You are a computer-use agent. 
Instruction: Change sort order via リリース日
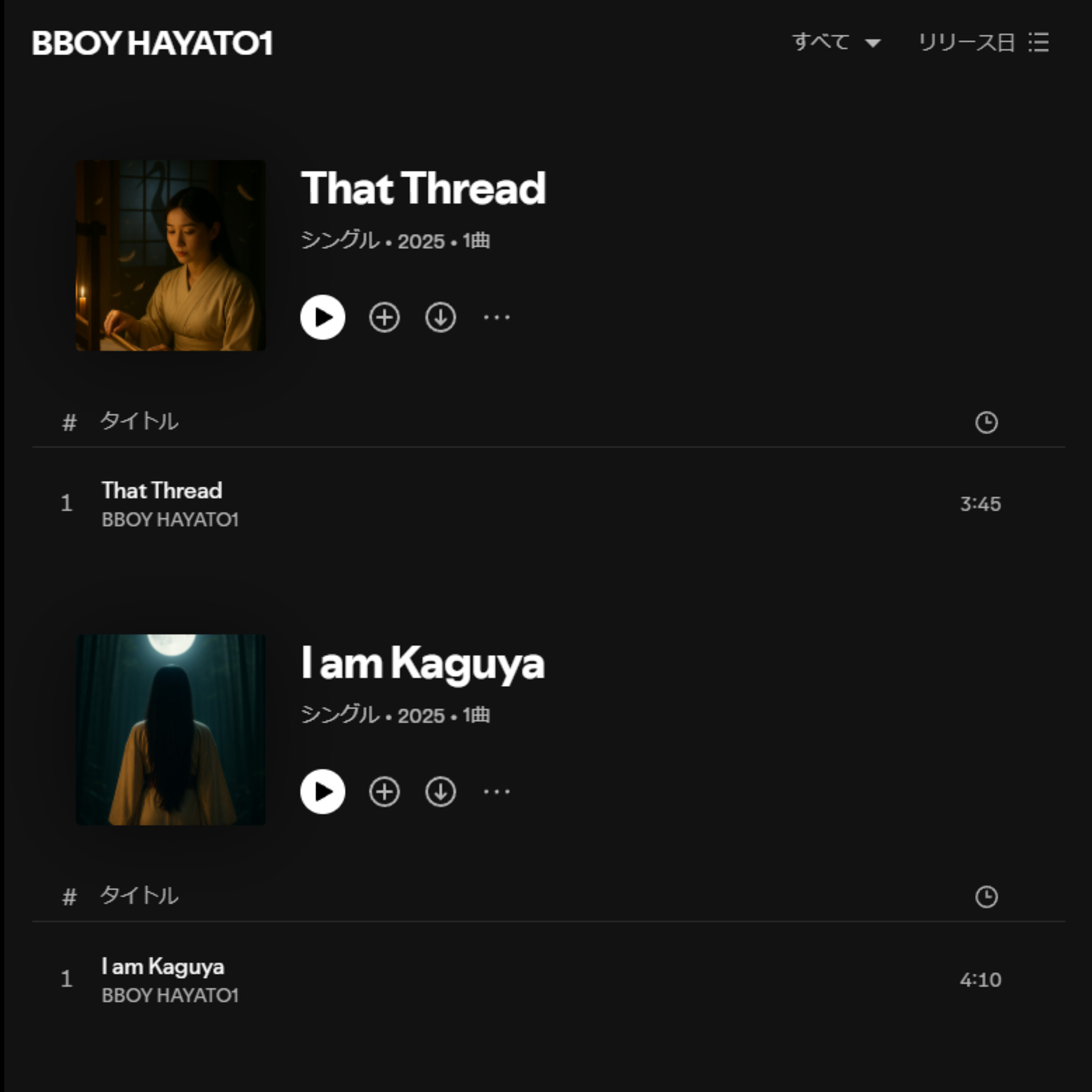[x=983, y=42]
